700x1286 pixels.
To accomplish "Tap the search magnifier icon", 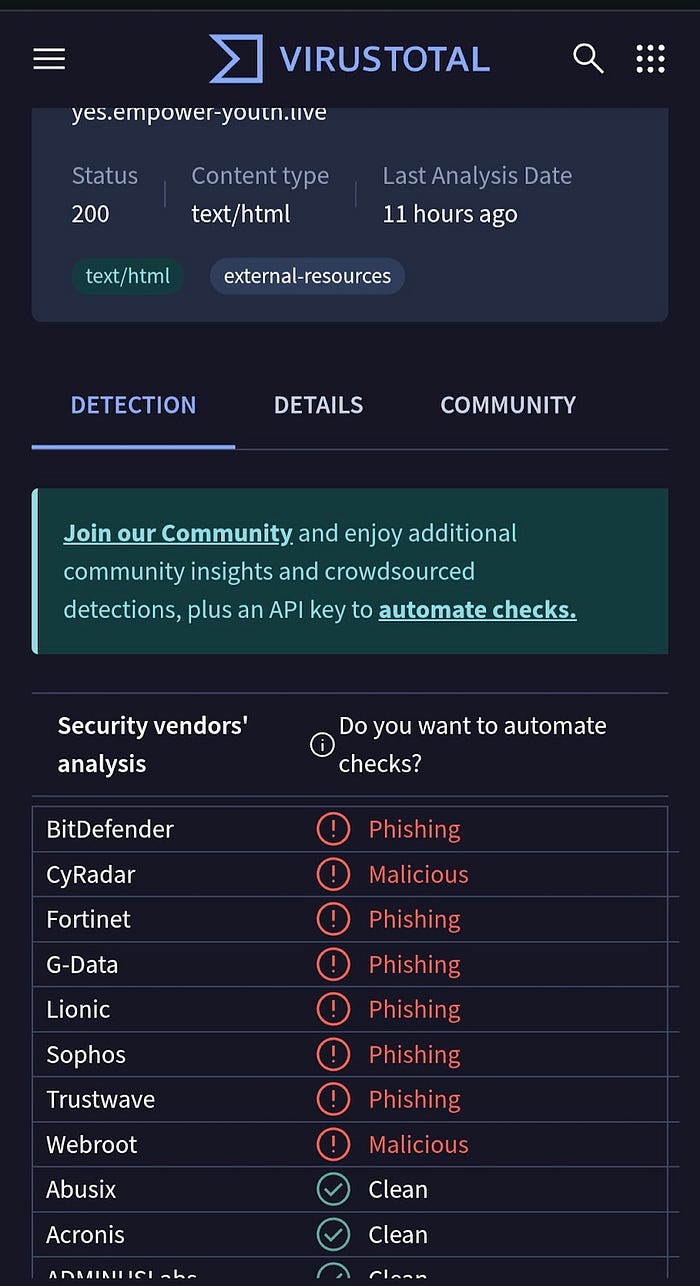I will pyautogui.click(x=588, y=59).
